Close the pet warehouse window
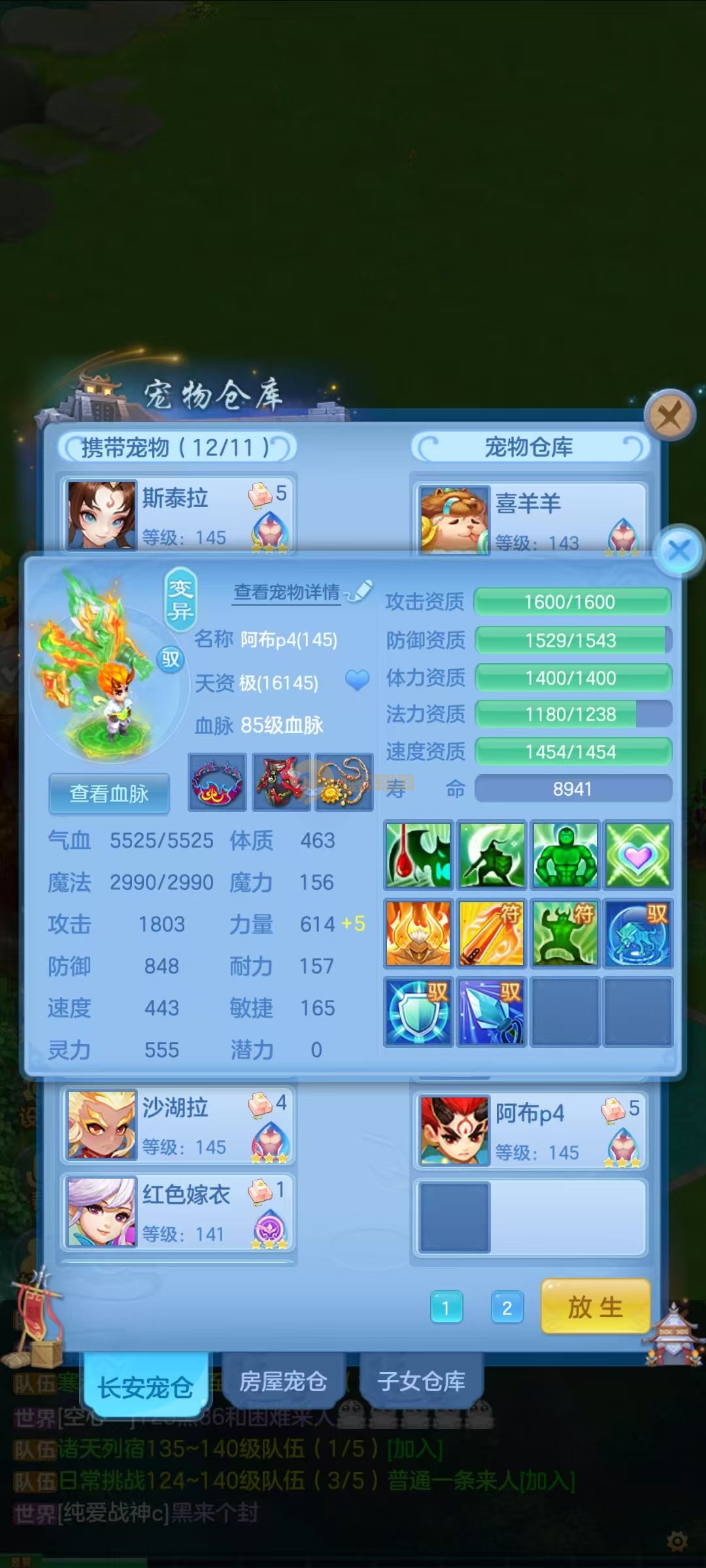Image resolution: width=706 pixels, height=1568 pixels. point(669,415)
